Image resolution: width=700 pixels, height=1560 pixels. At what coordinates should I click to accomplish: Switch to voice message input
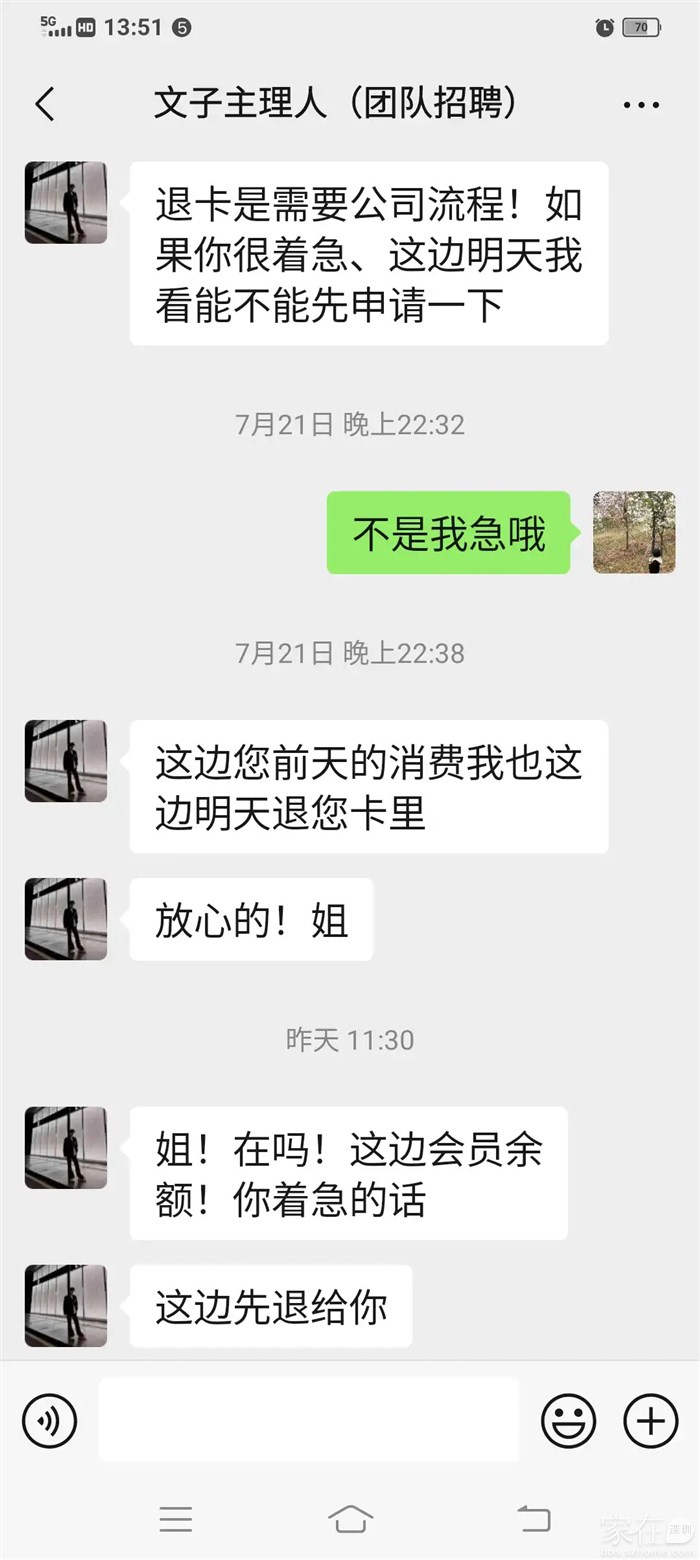coord(50,1420)
